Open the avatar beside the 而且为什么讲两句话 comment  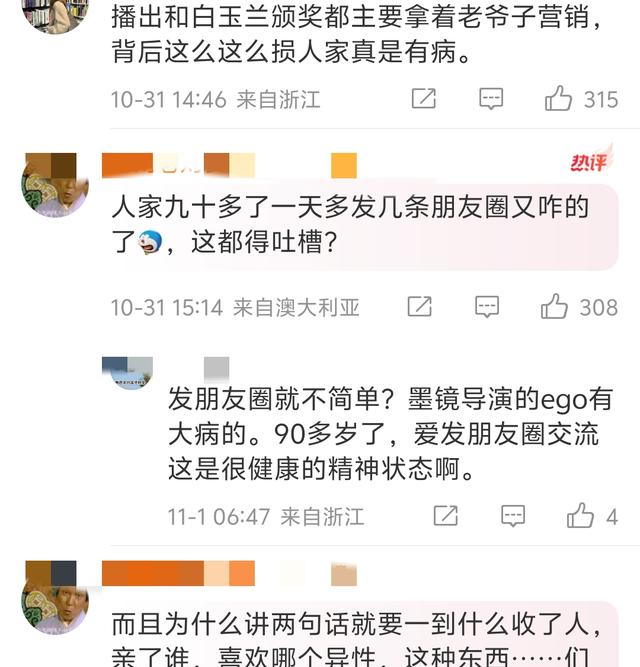(55, 595)
